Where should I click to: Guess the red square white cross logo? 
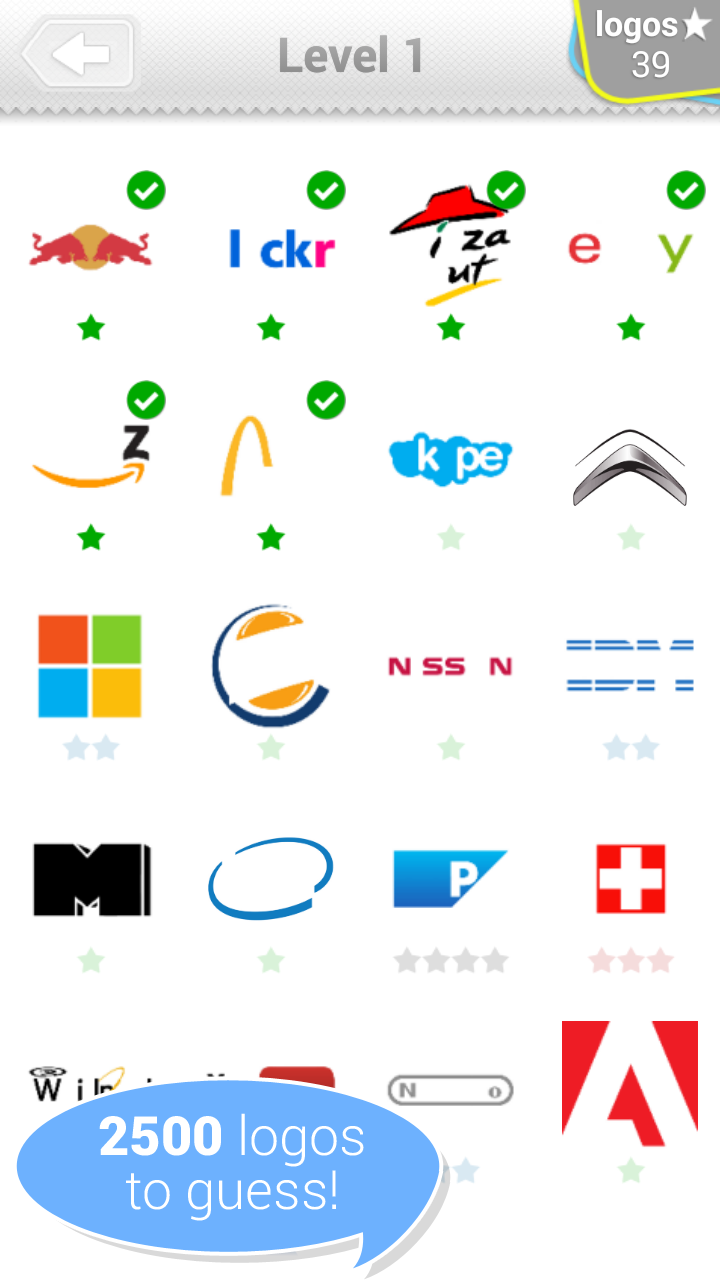pyautogui.click(x=630, y=878)
